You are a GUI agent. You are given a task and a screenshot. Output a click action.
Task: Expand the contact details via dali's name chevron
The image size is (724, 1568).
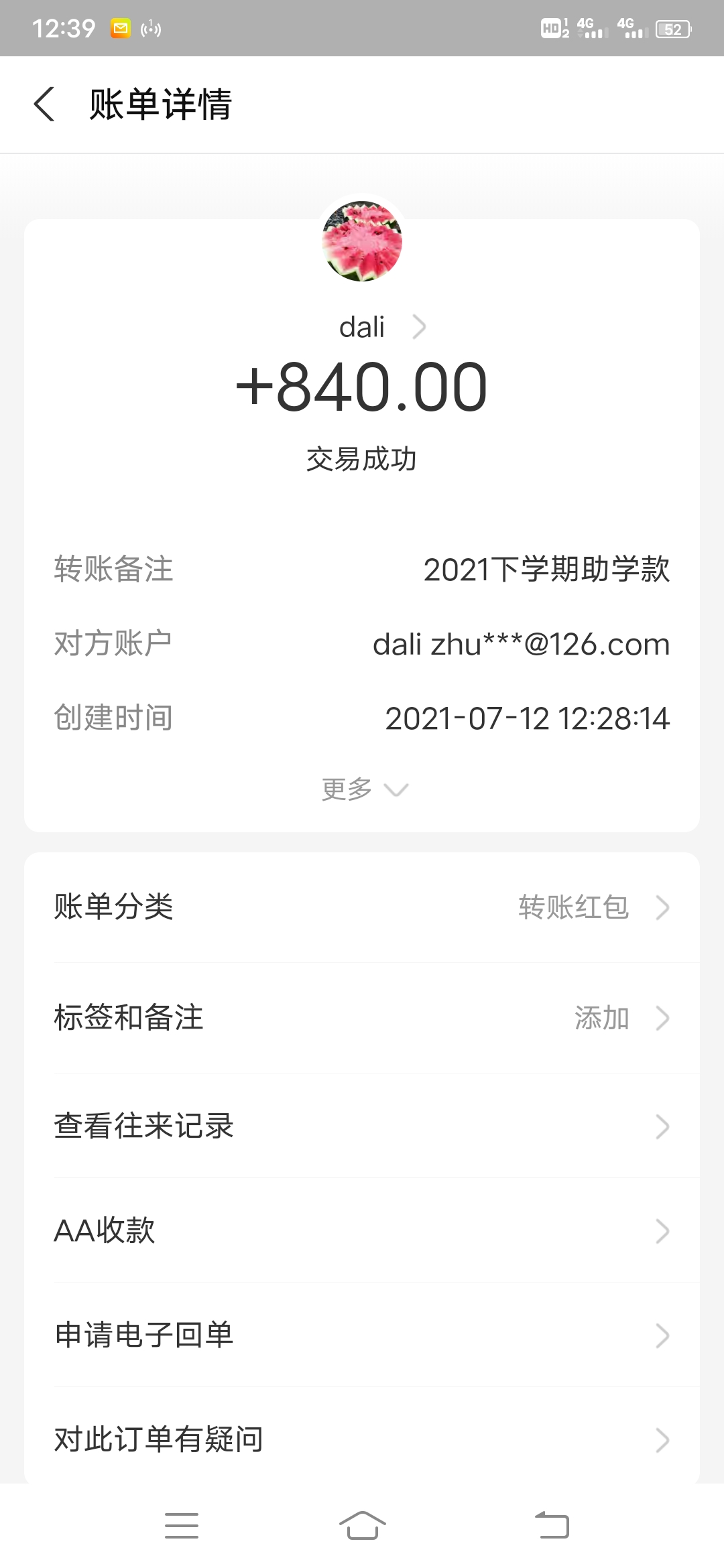(421, 326)
